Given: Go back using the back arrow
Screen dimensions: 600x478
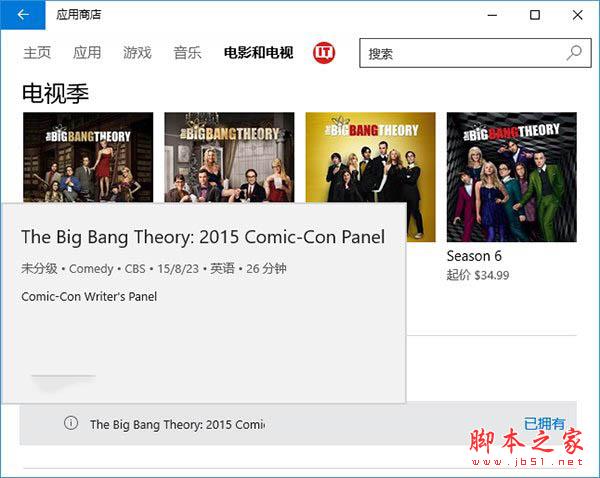Looking at the screenshot, I should pos(23,15).
